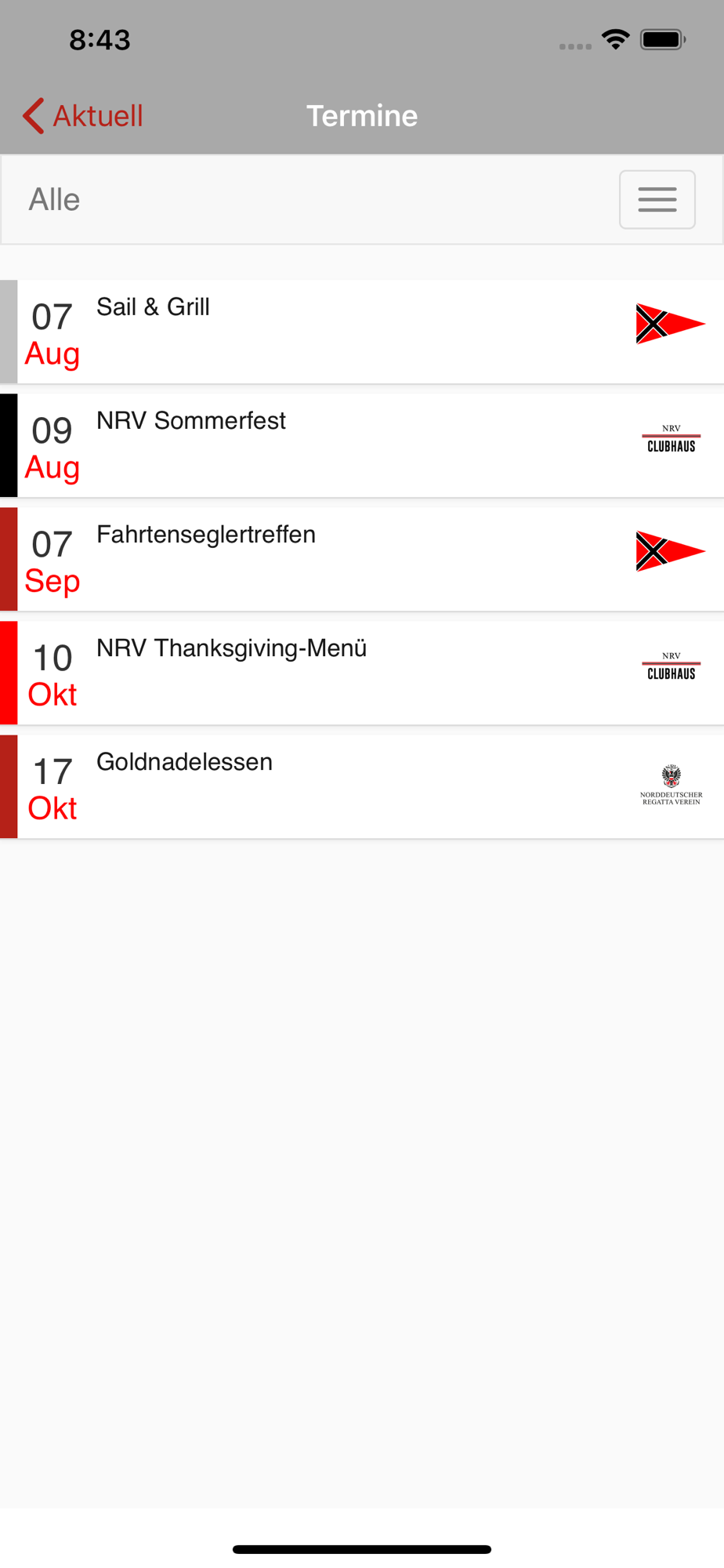The height and width of the screenshot is (1568, 724).
Task: Select the Fahrtenseglertreffen entry
Action: tap(362, 559)
